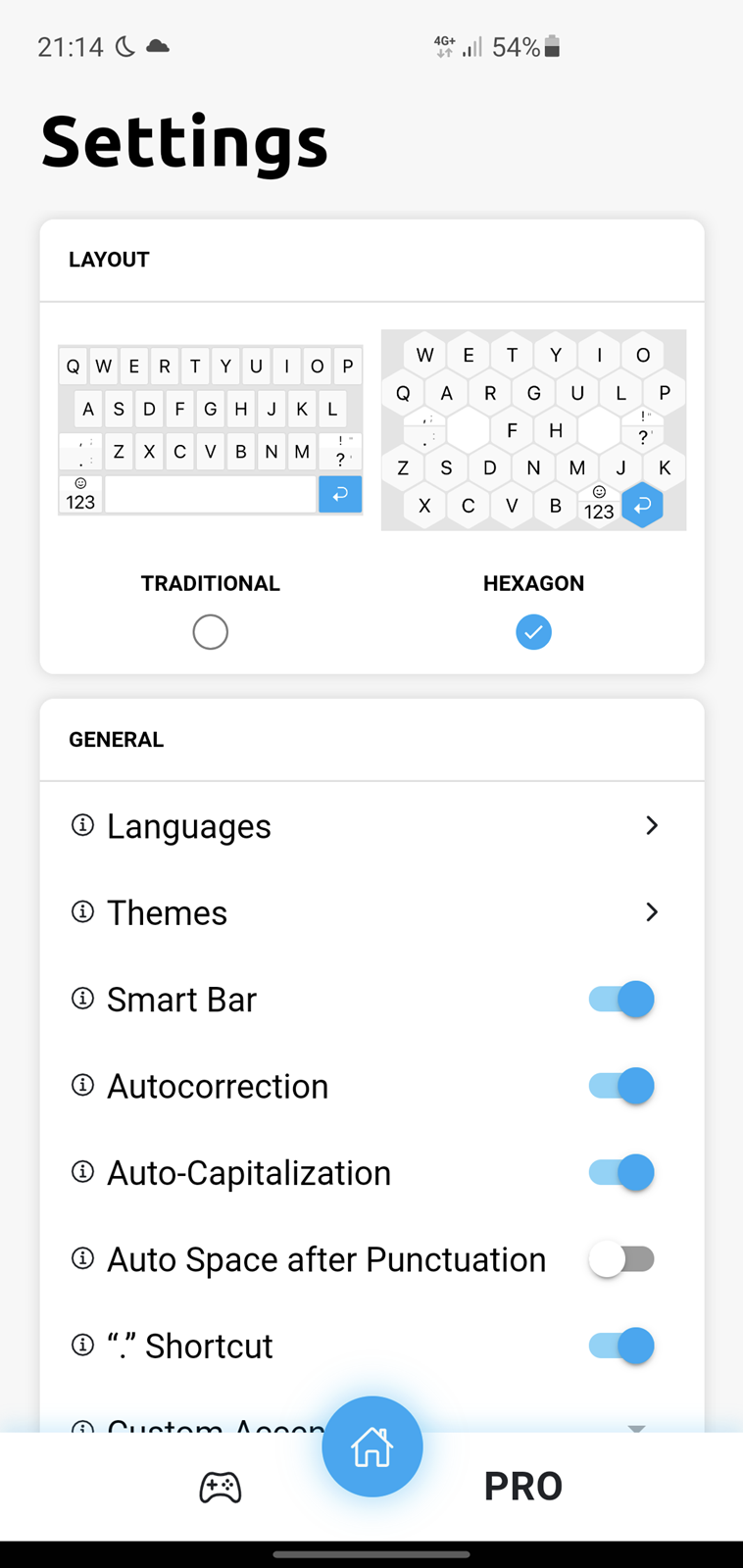Toggle Auto-Capitalization off
Image resolution: width=743 pixels, height=1568 pixels.
(x=621, y=1172)
